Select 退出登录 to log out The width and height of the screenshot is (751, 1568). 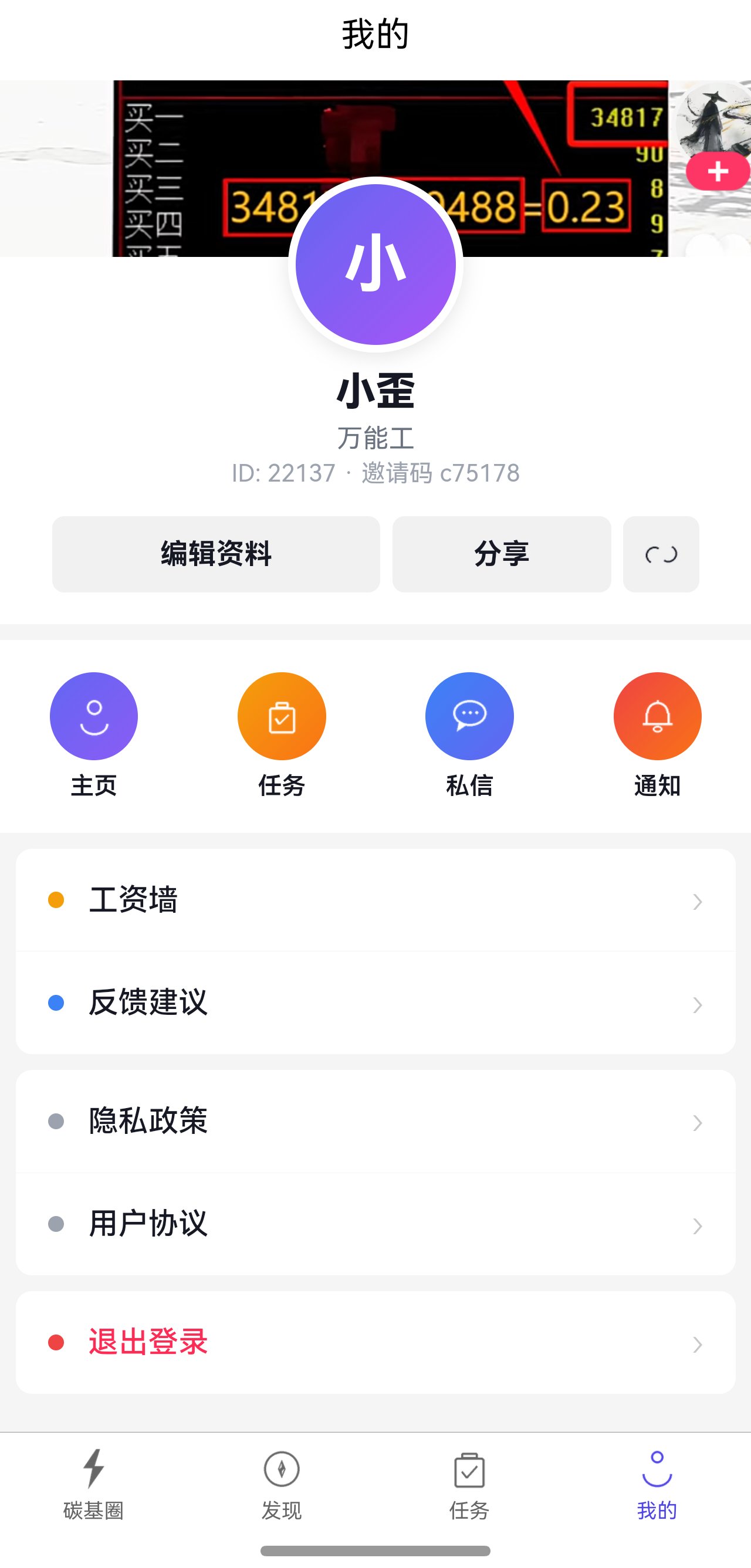pyautogui.click(x=375, y=1342)
